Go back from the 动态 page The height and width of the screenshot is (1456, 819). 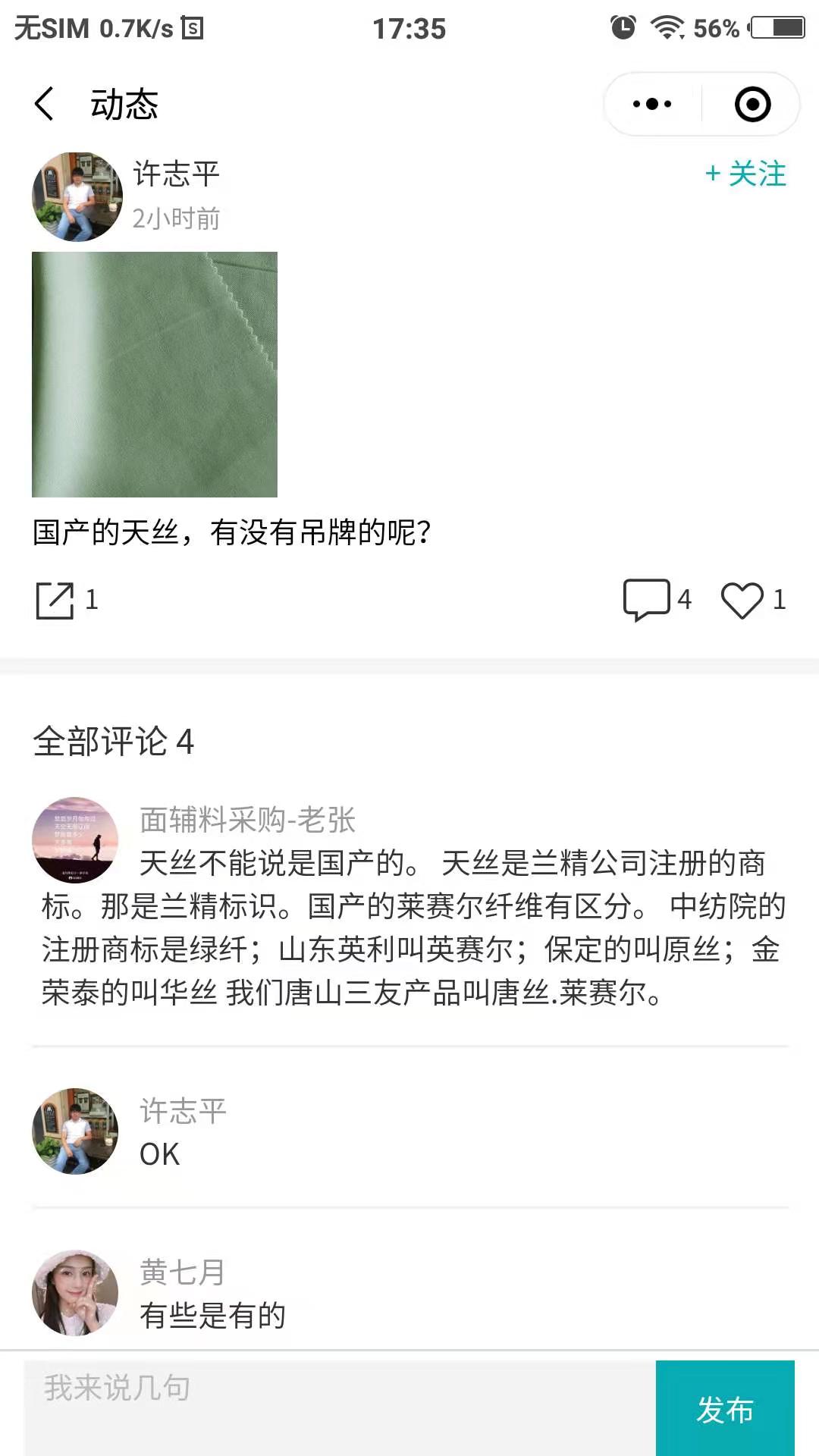(x=45, y=104)
